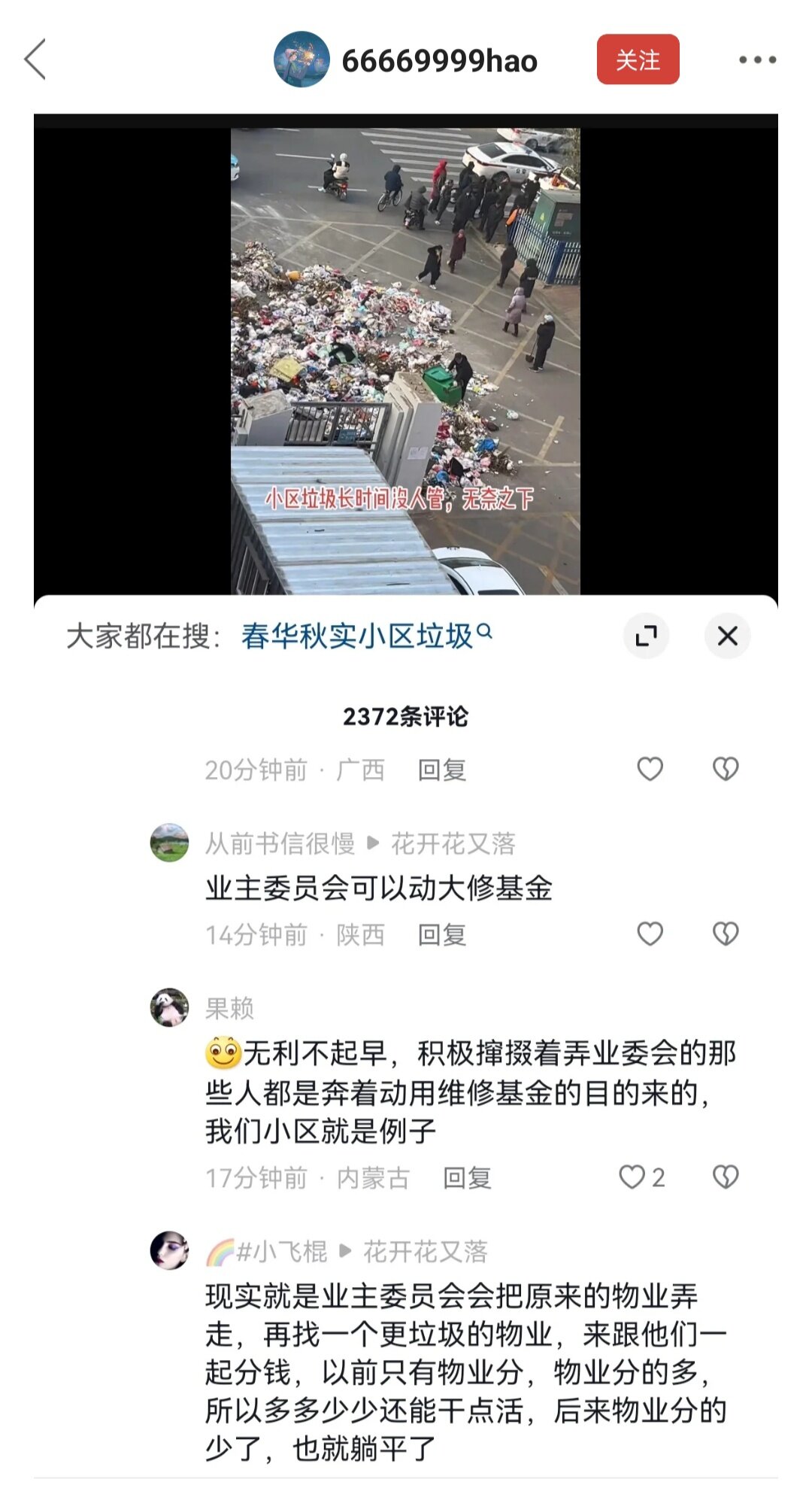Like the comment from 广西
Image resolution: width=812 pixels, height=1491 pixels.
650,769
